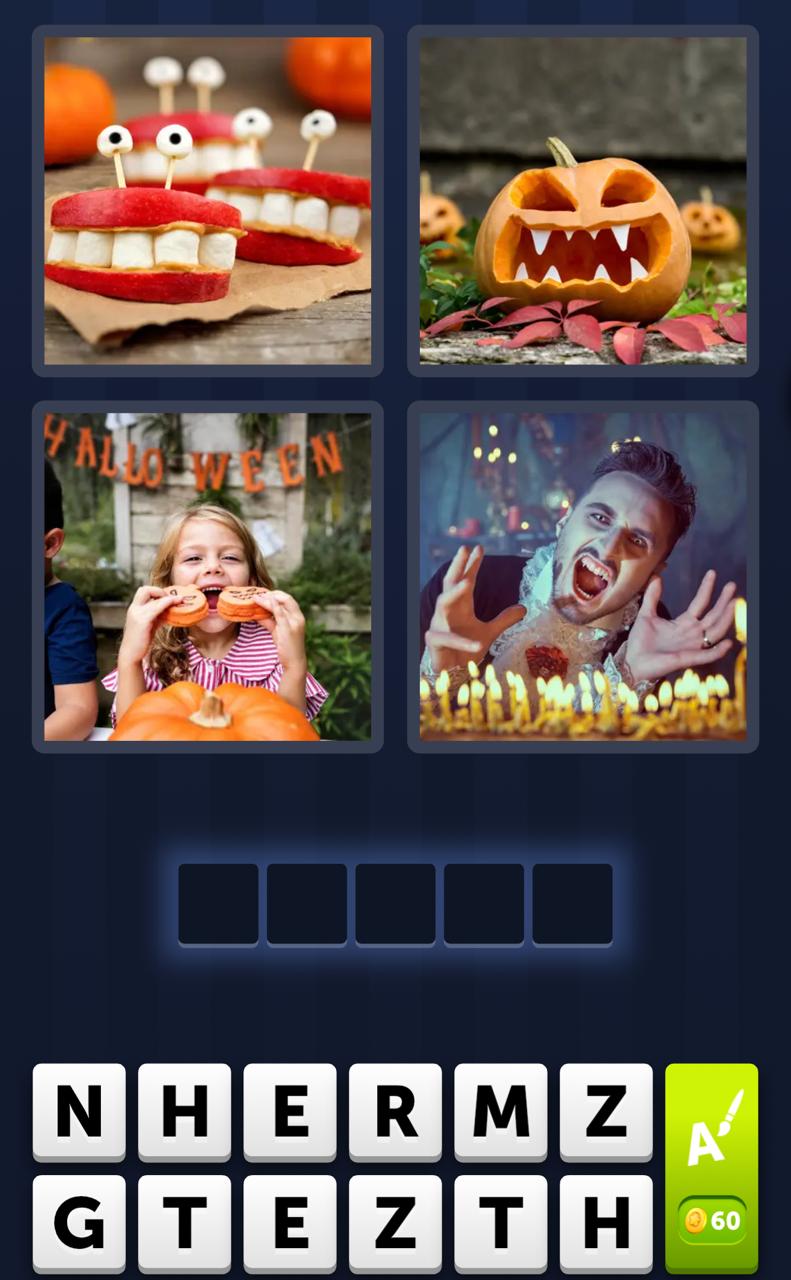Zoom in on the vampire man picture

click(x=583, y=577)
